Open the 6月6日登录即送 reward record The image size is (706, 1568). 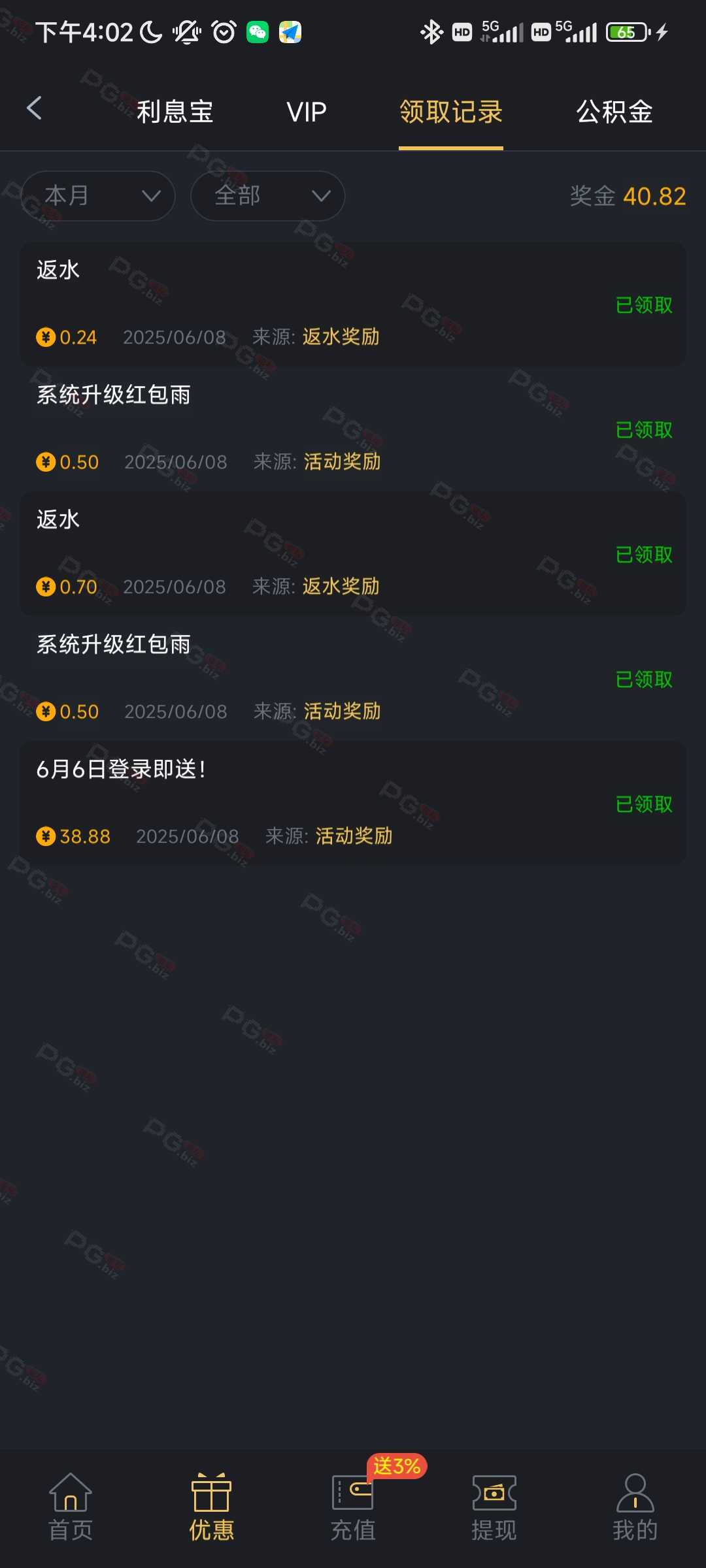click(353, 803)
